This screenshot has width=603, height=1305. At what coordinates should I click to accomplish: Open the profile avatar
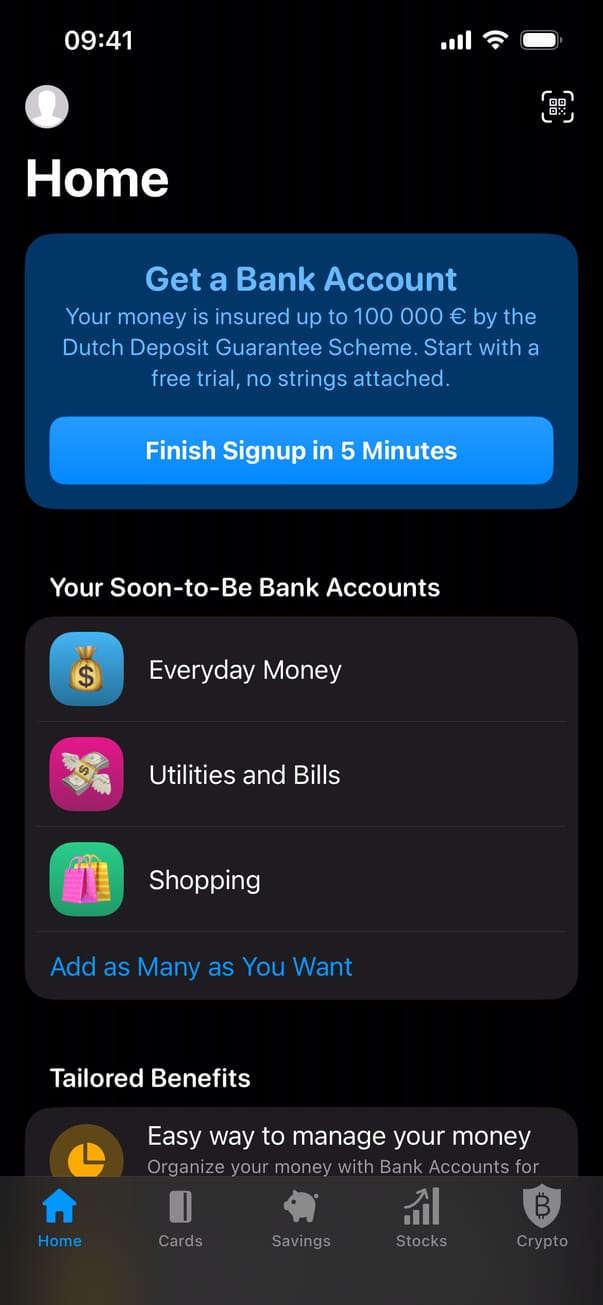(x=47, y=106)
